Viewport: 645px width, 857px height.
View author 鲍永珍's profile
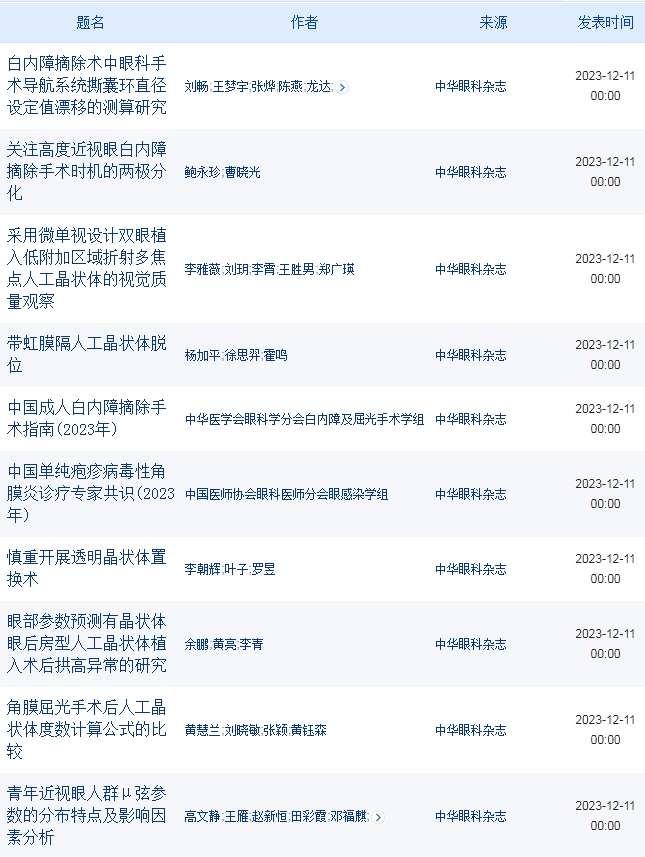(x=202, y=172)
